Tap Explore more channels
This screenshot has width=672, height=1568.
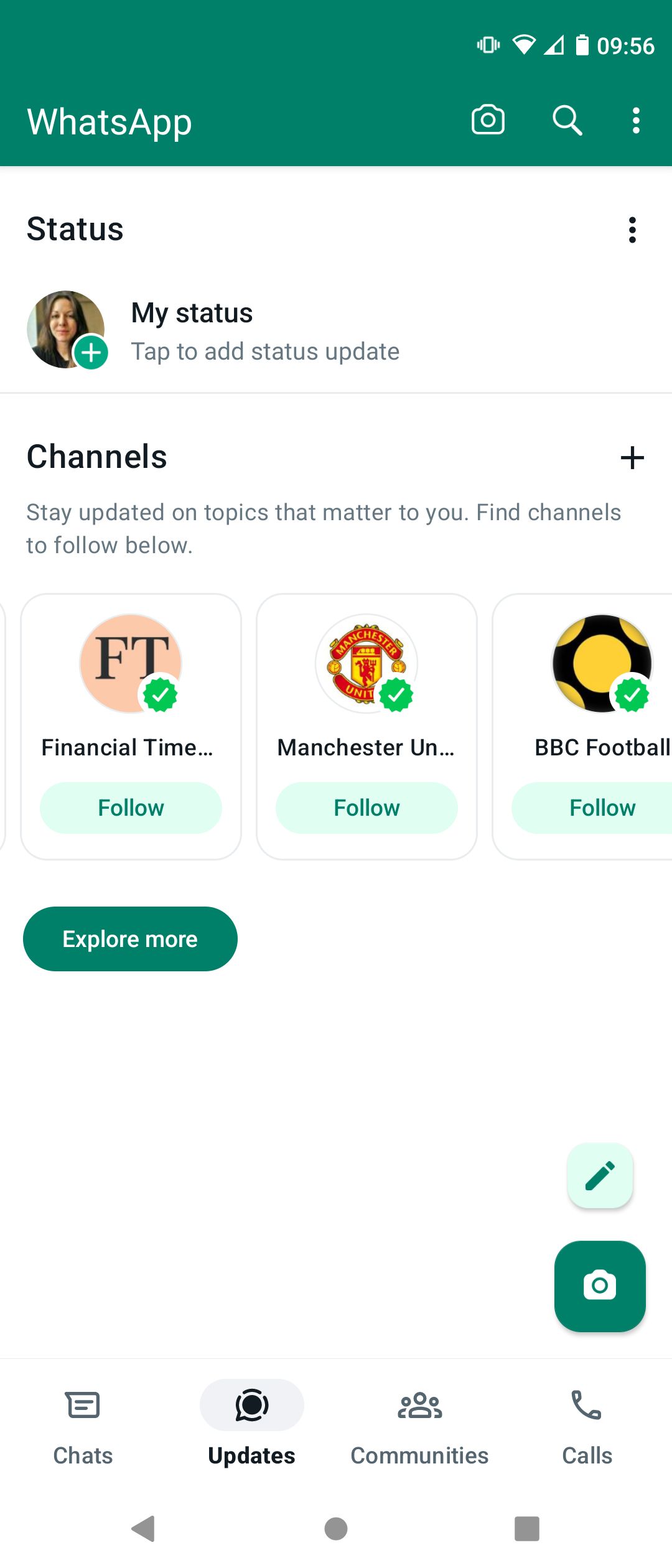click(x=130, y=939)
